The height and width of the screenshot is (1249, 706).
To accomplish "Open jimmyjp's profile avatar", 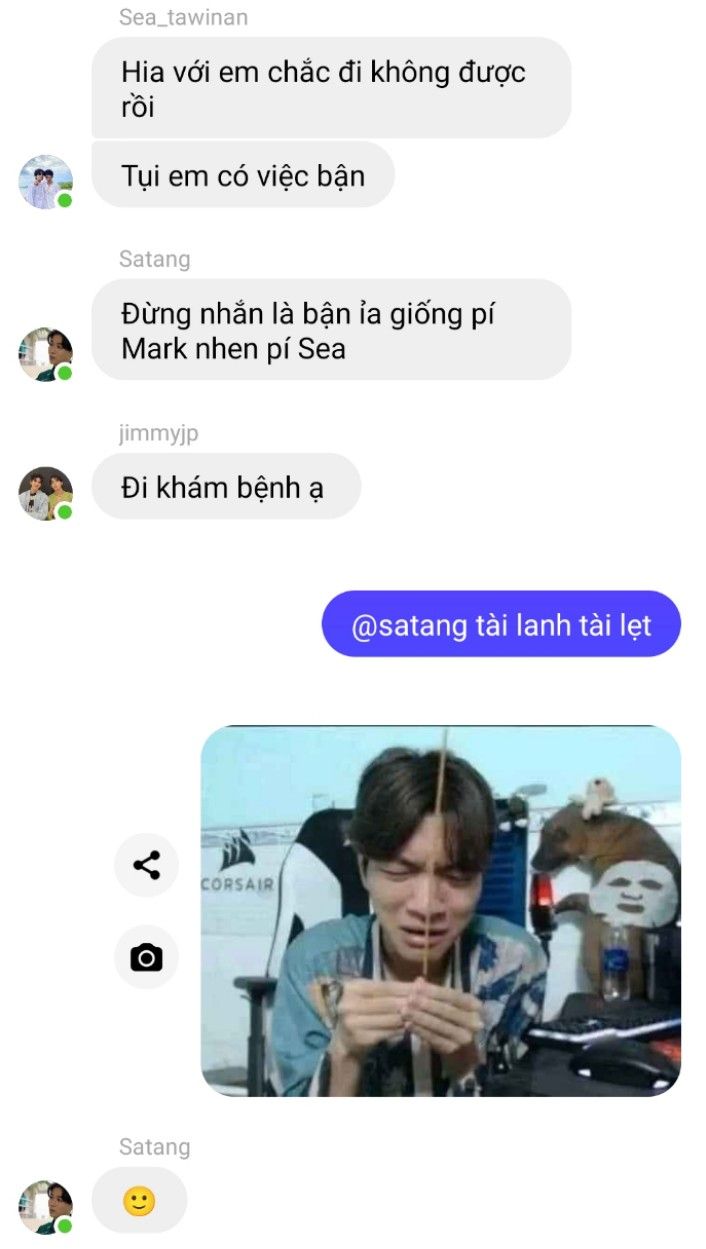I will [46, 493].
